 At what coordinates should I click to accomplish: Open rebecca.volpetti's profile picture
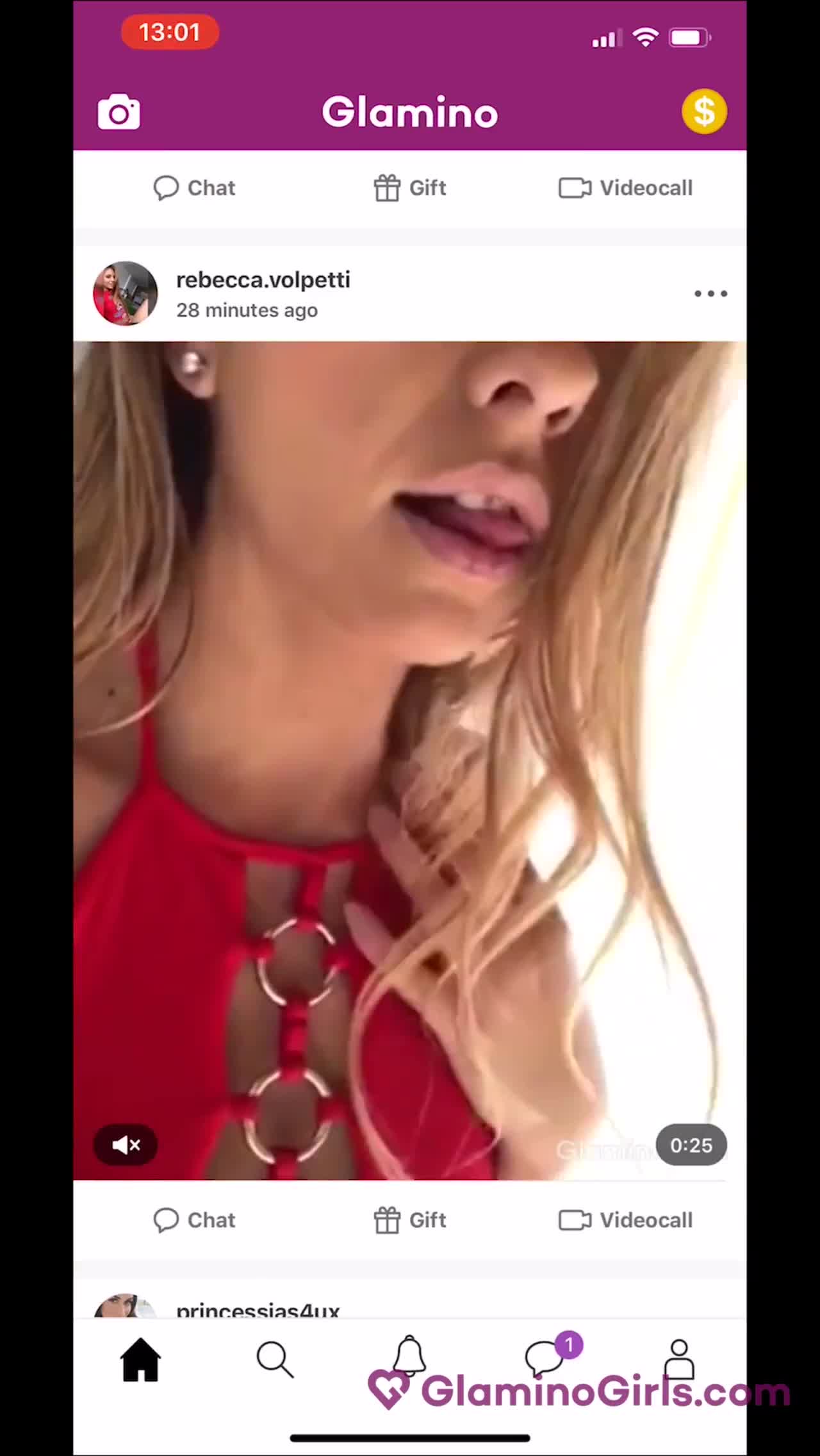click(x=126, y=294)
